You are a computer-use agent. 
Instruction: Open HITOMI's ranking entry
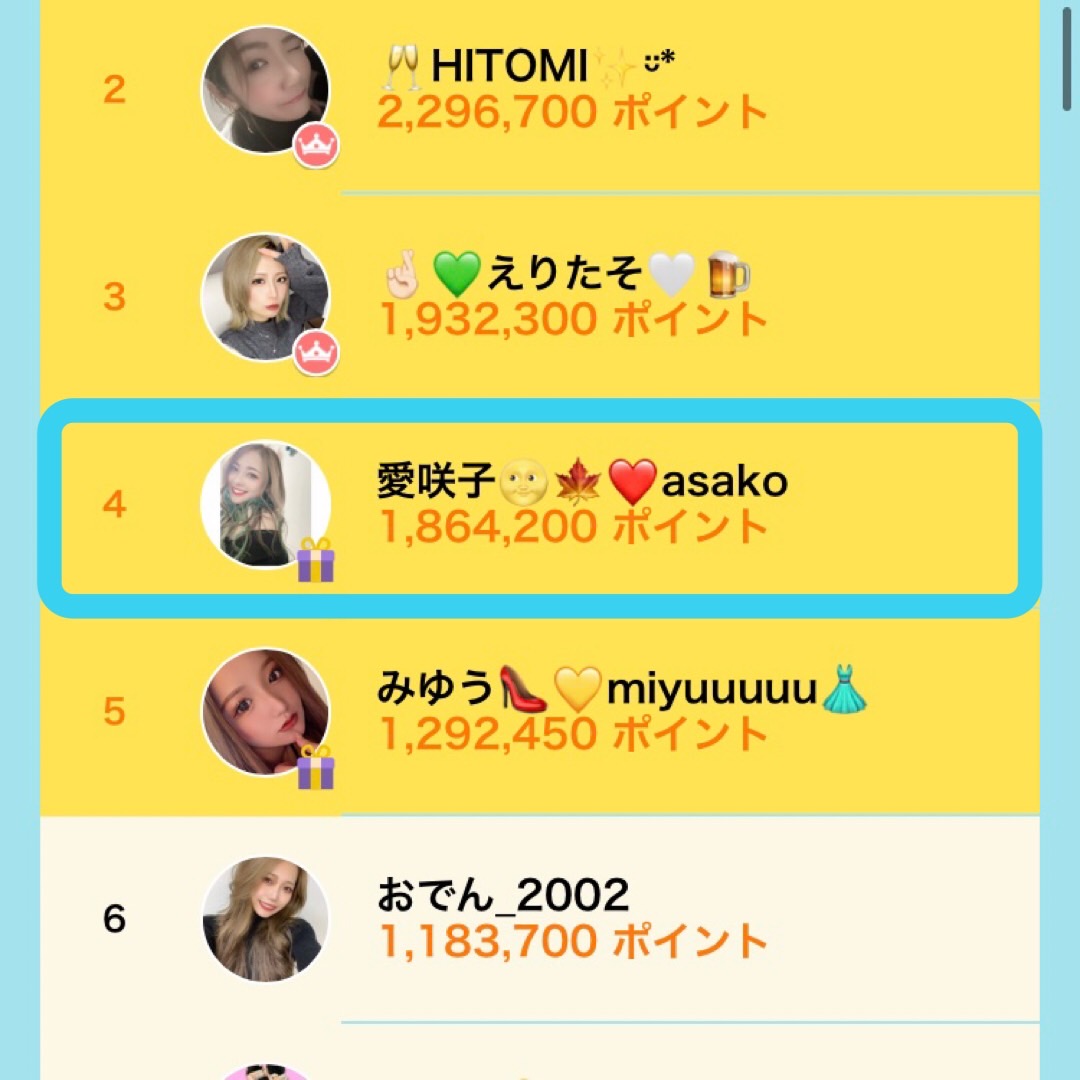click(540, 92)
